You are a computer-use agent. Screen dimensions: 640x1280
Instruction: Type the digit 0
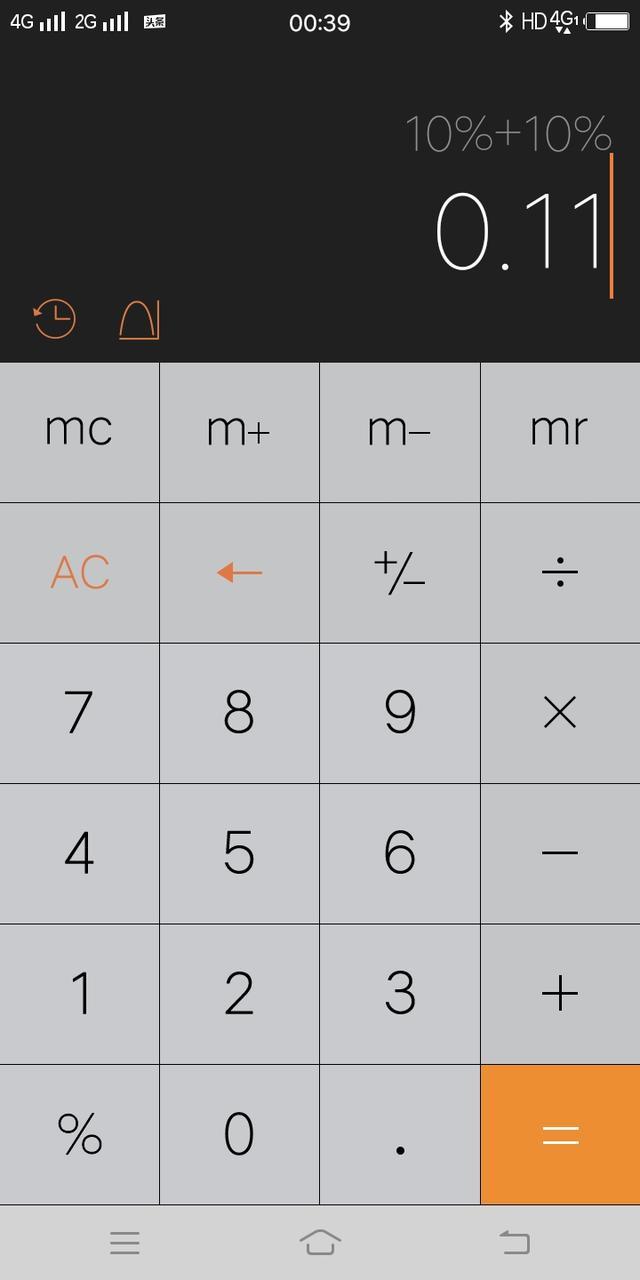point(239,1134)
